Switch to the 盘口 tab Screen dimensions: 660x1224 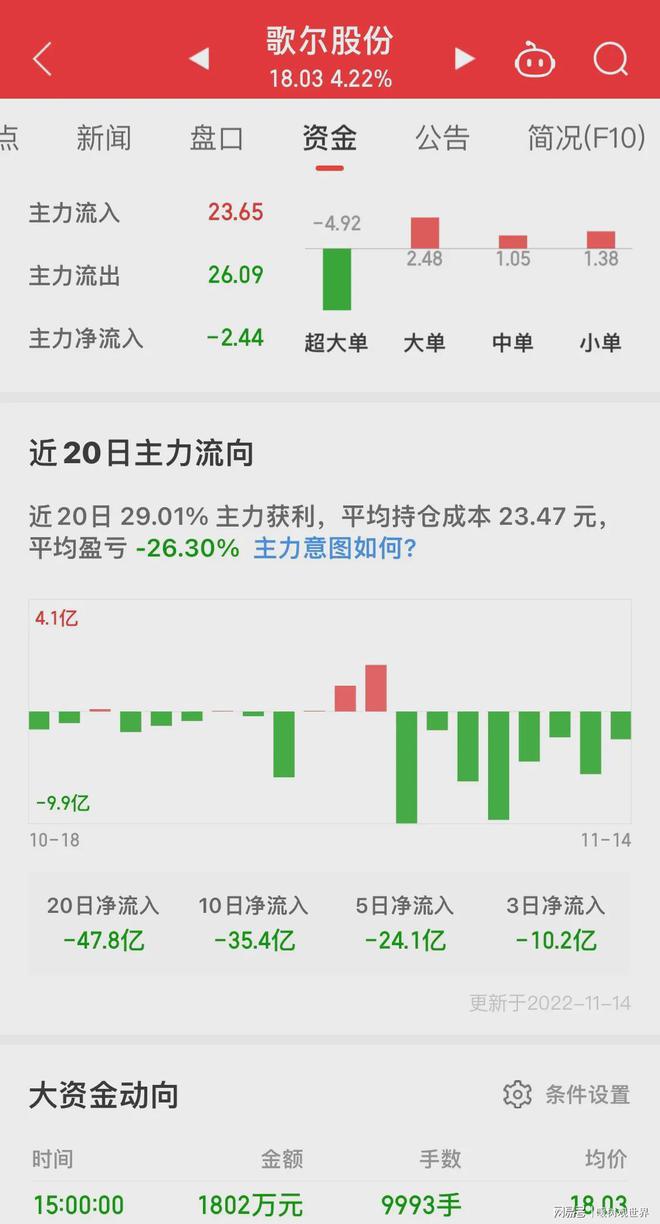tap(217, 138)
